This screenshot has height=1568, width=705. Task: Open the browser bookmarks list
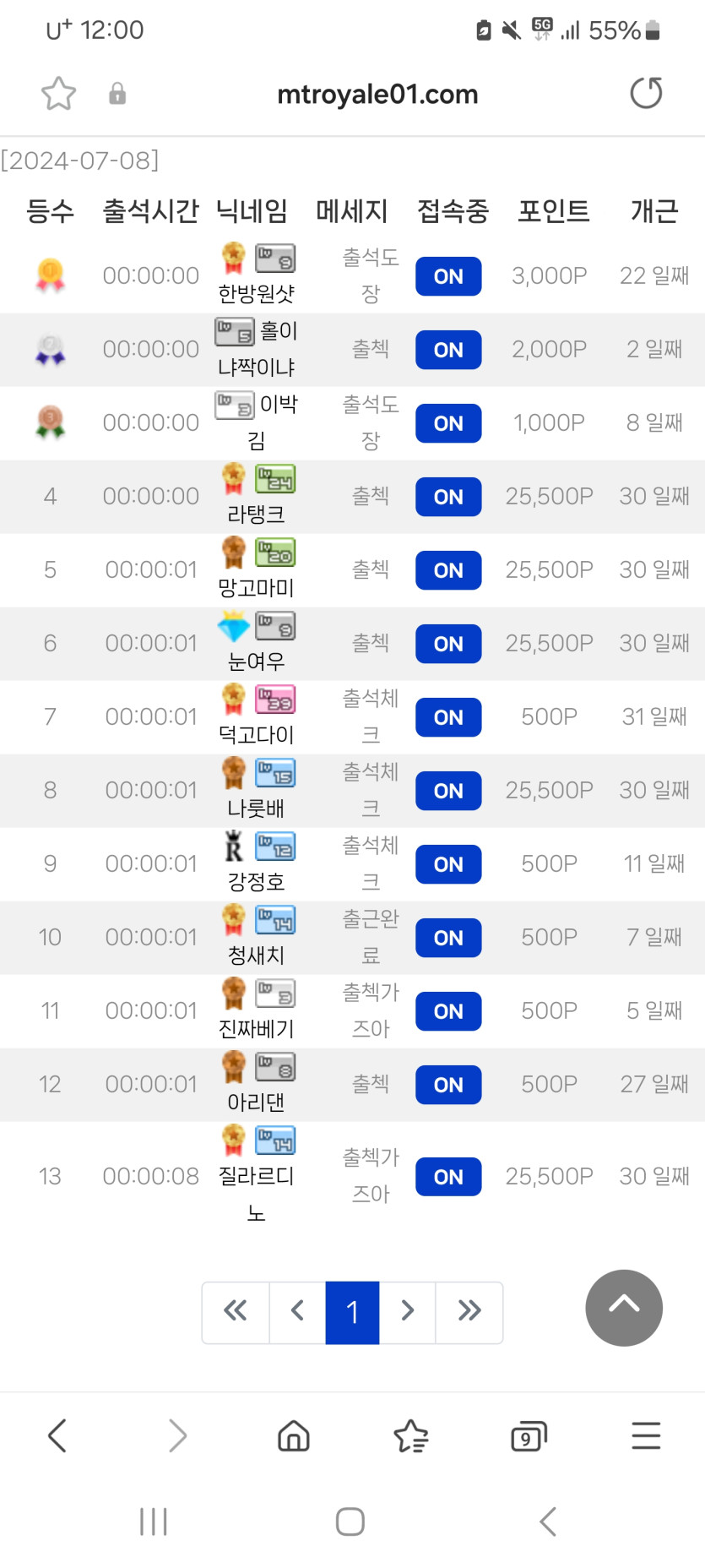click(x=411, y=1435)
